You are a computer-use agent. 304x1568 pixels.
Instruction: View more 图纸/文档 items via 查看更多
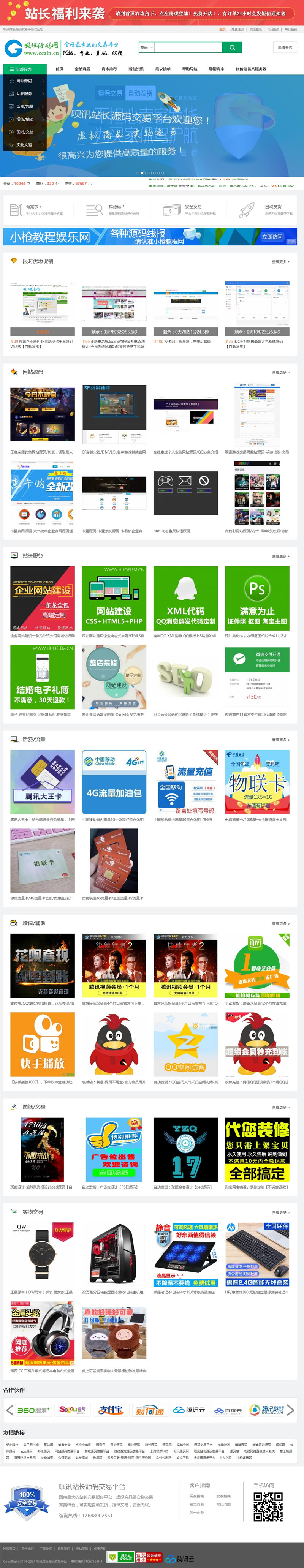(x=280, y=1107)
